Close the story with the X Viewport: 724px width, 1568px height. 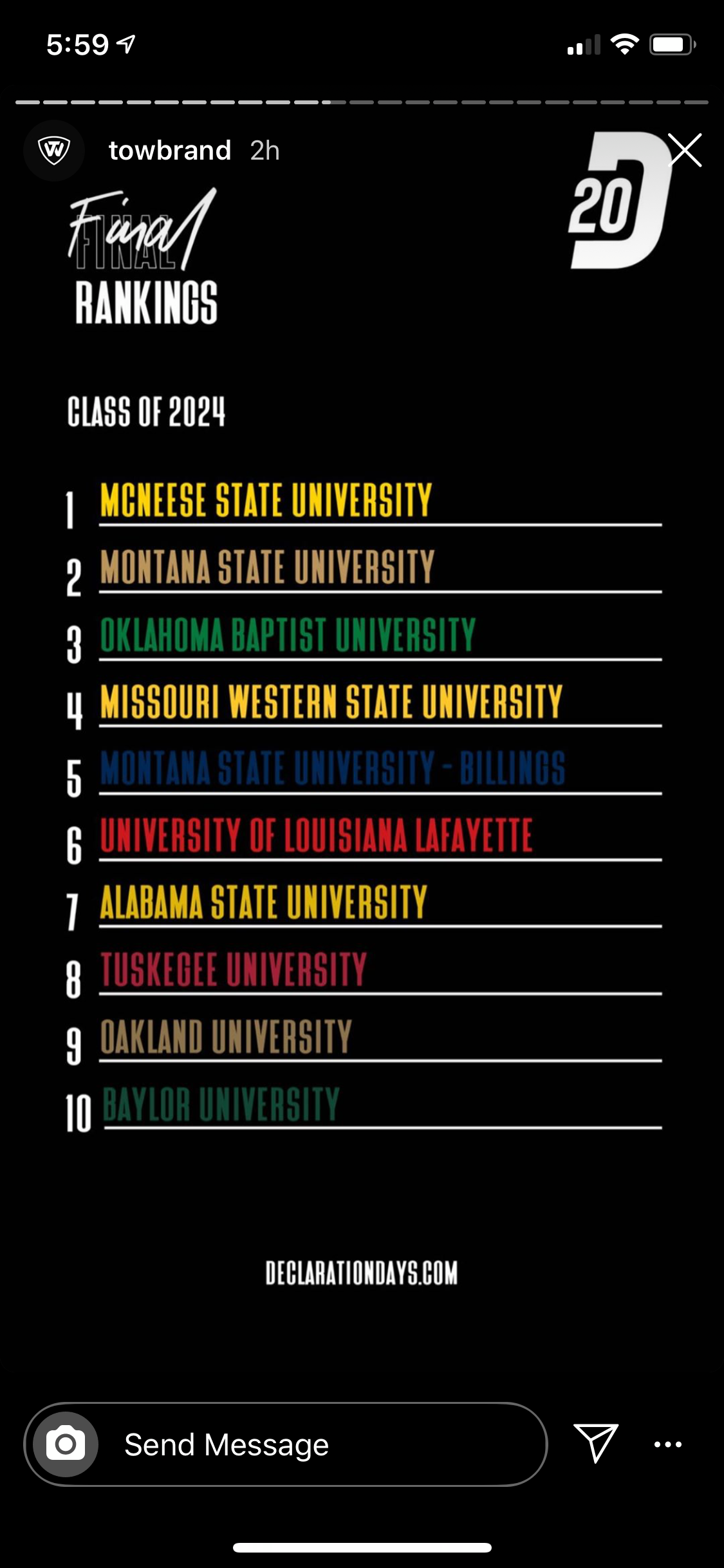click(x=685, y=151)
